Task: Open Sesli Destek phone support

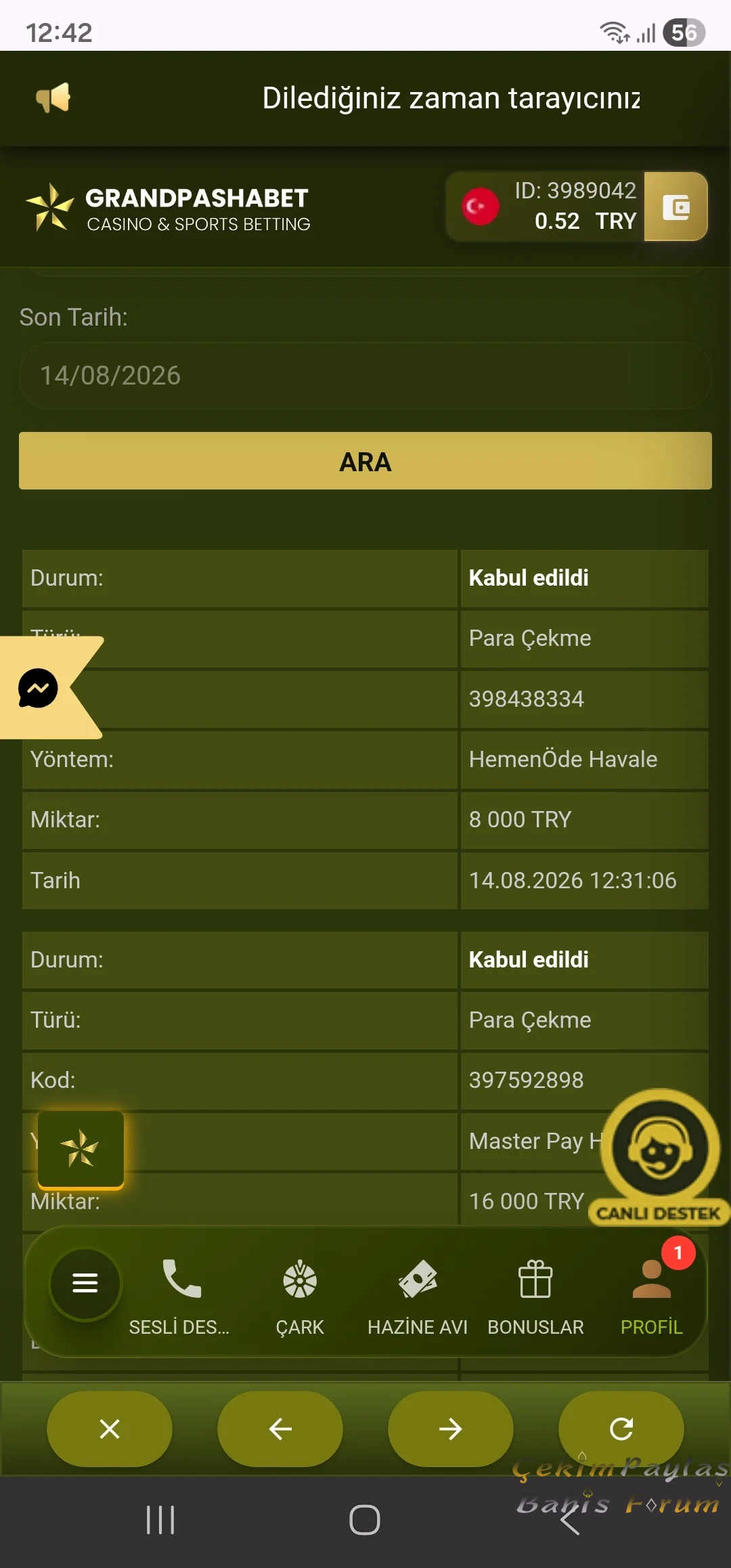Action: point(180,1297)
